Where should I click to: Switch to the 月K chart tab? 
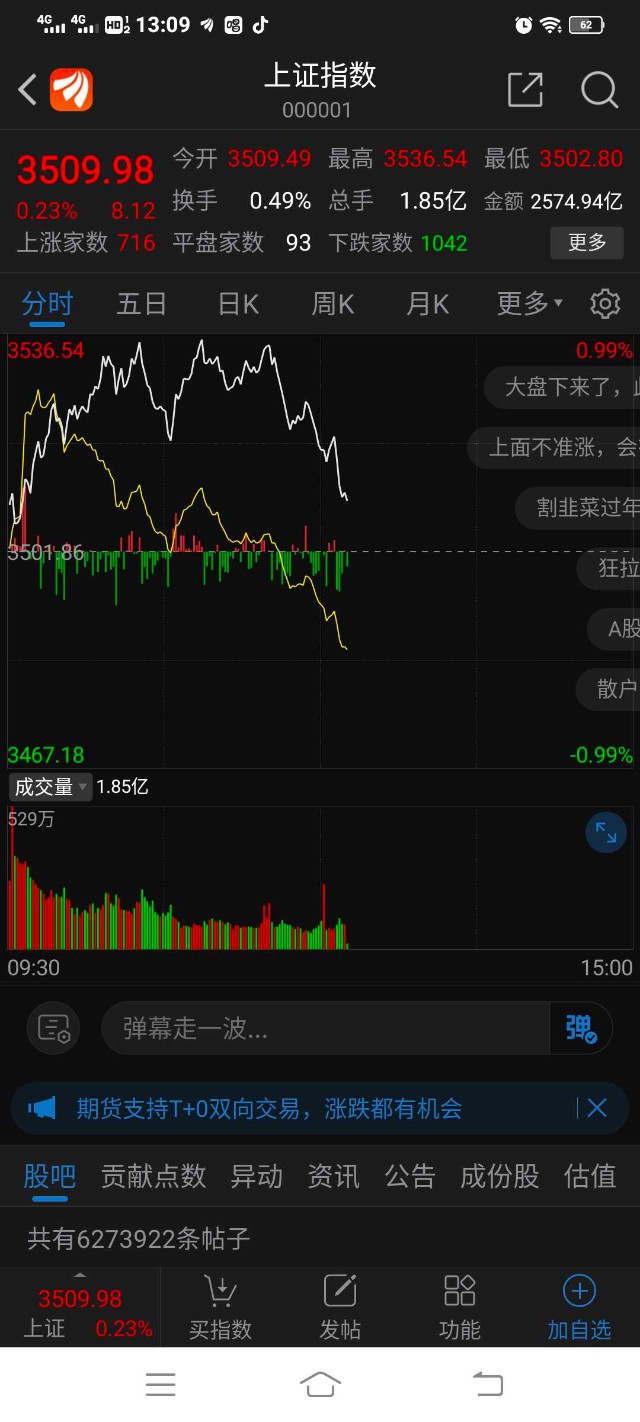tap(427, 304)
